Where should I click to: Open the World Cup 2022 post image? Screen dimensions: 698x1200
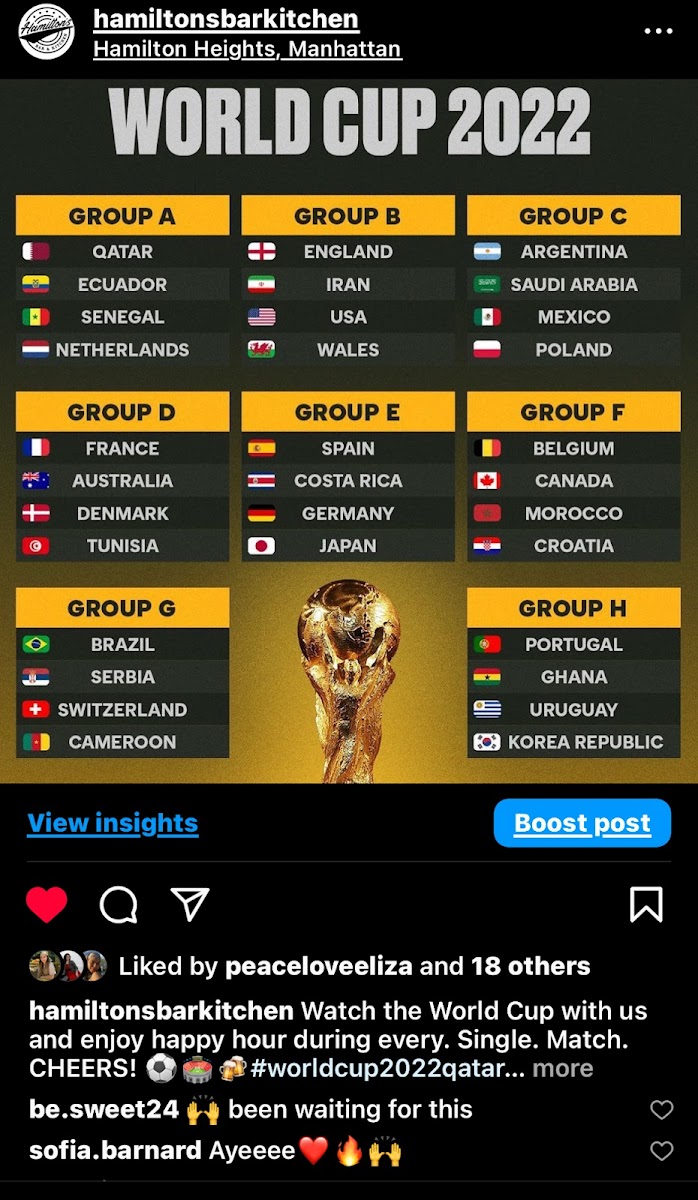point(349,431)
